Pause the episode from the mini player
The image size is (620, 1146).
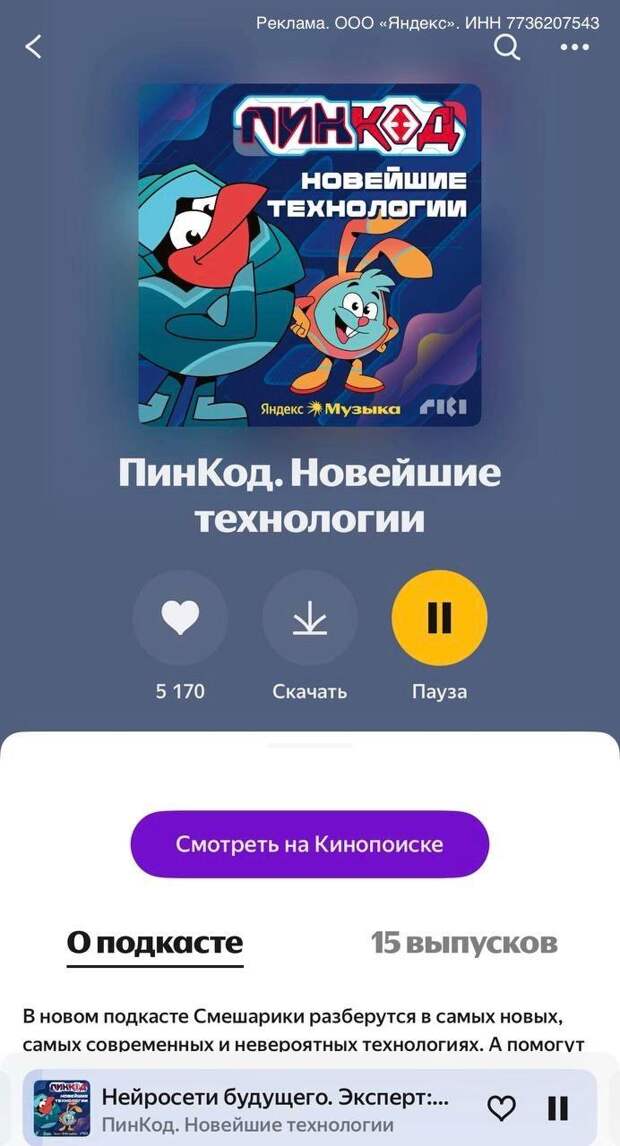click(x=558, y=1107)
